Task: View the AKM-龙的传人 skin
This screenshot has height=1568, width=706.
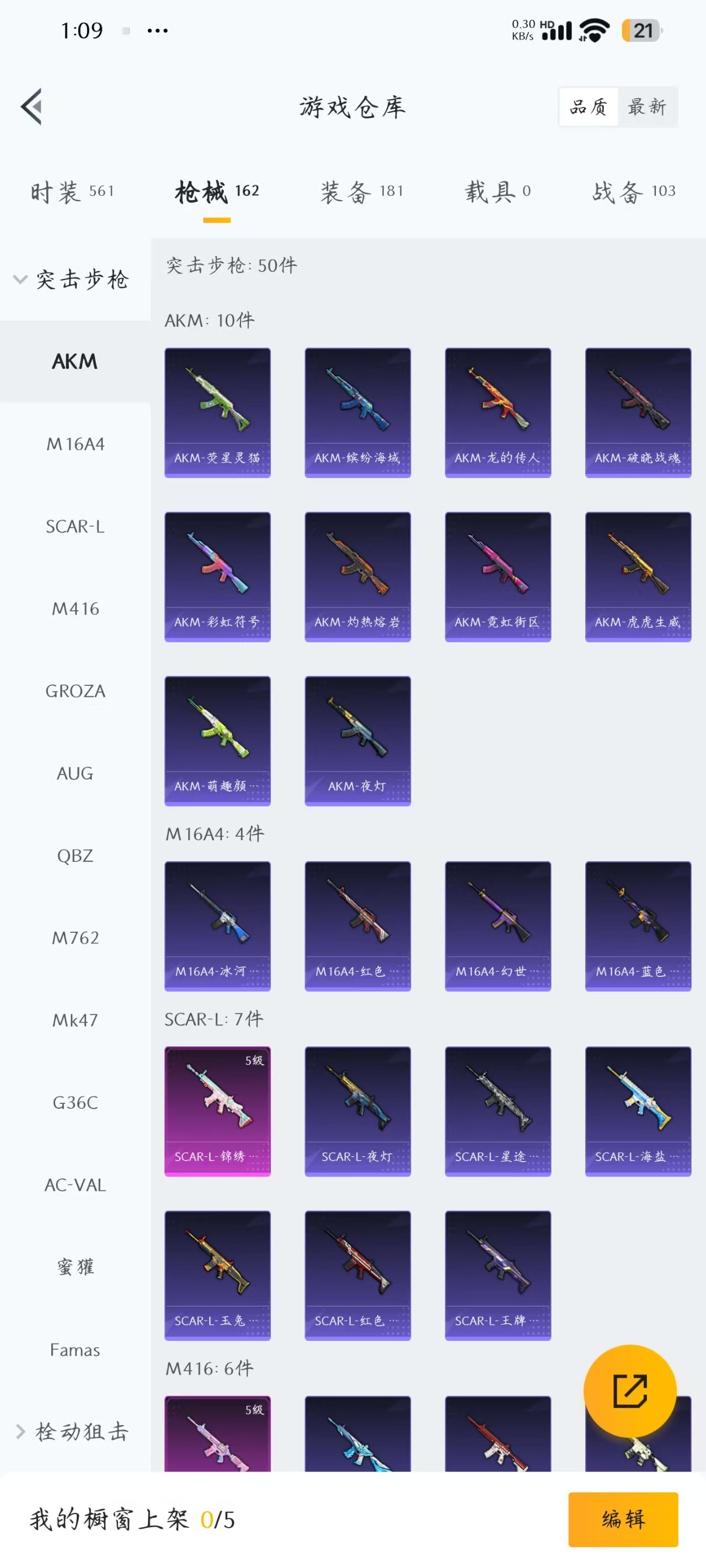Action: tap(497, 412)
